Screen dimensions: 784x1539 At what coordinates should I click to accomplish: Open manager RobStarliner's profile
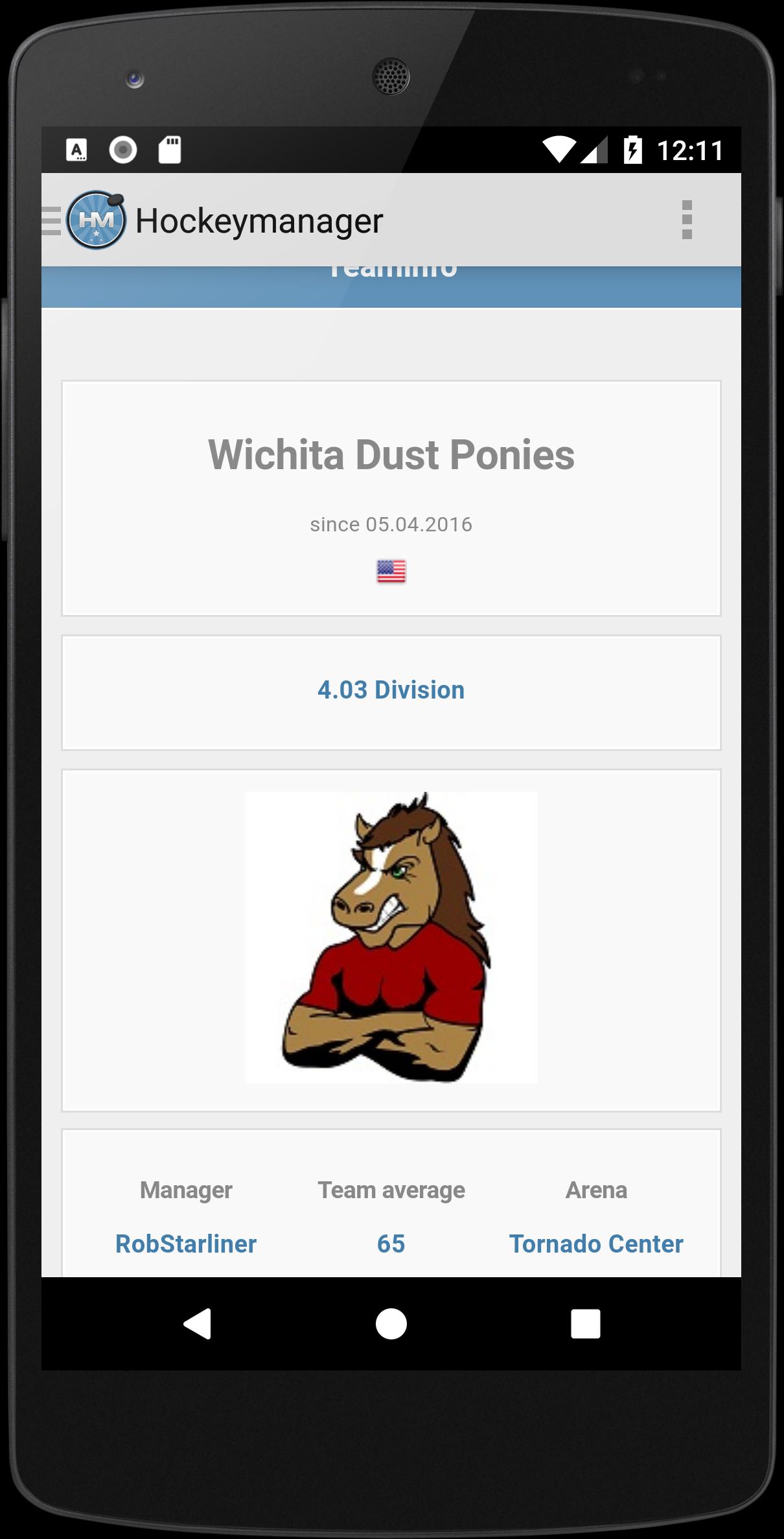[x=186, y=1244]
